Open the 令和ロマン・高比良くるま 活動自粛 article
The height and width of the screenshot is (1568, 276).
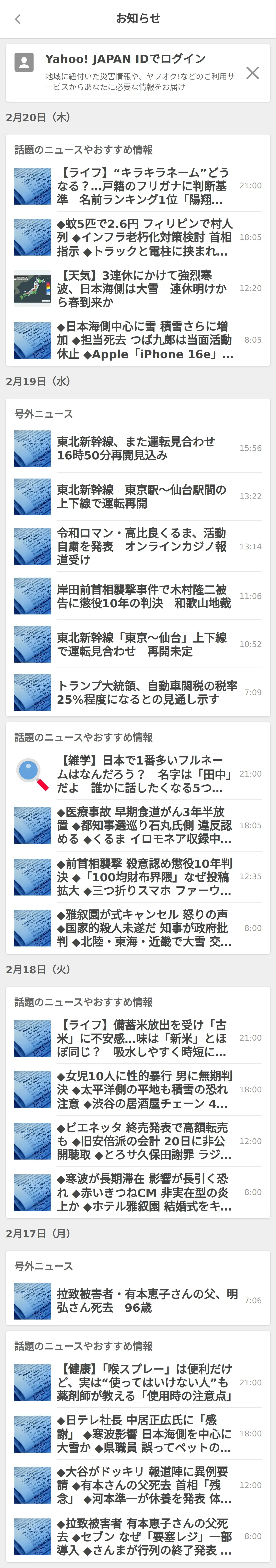pyautogui.click(x=143, y=546)
